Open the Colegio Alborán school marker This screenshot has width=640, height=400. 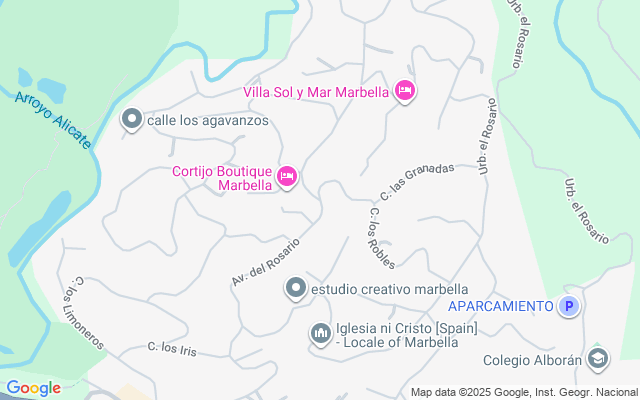[597, 358]
